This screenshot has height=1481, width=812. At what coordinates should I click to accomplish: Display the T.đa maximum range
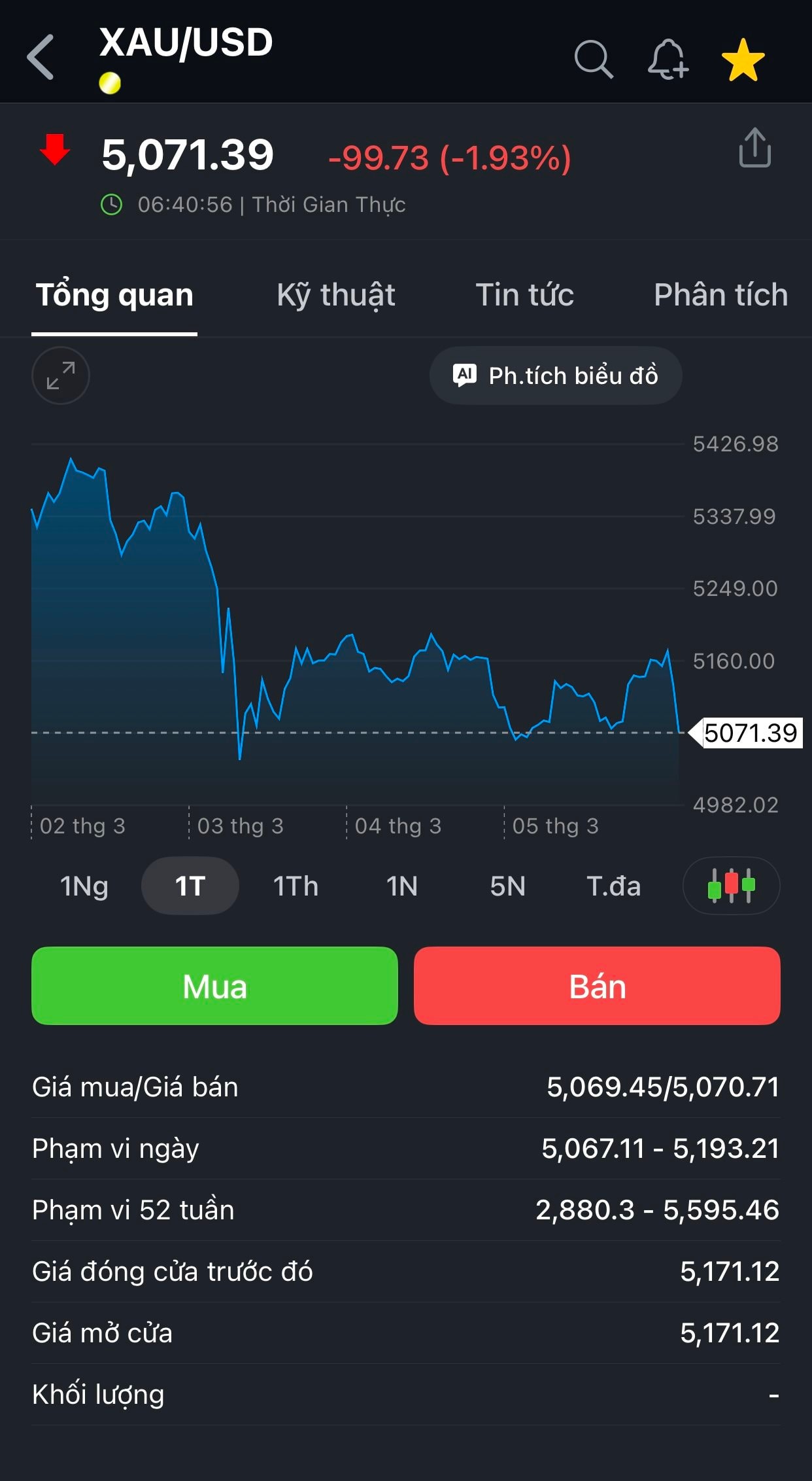[x=613, y=886]
